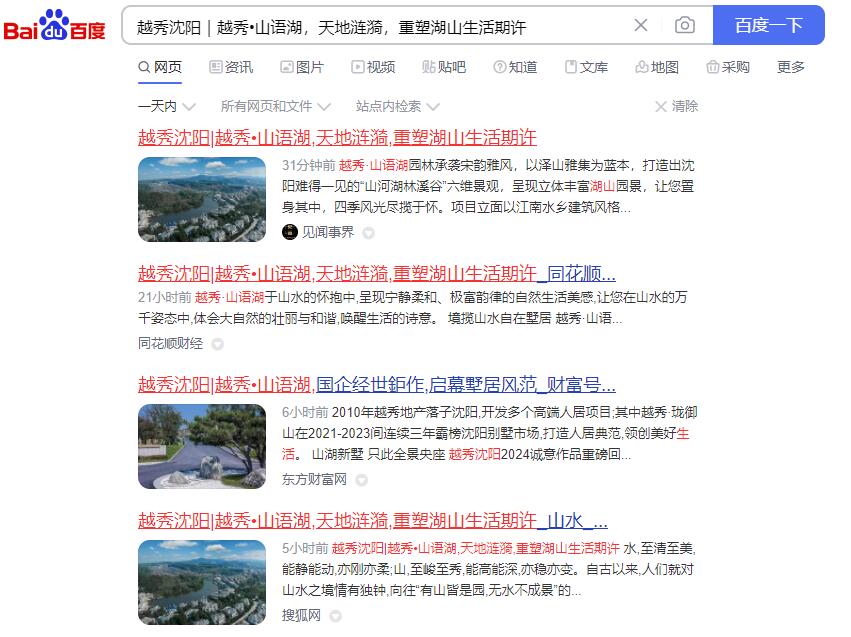Switch to the 资讯 tab
Image resolution: width=851 pixels, height=637 pixels.
click(231, 67)
